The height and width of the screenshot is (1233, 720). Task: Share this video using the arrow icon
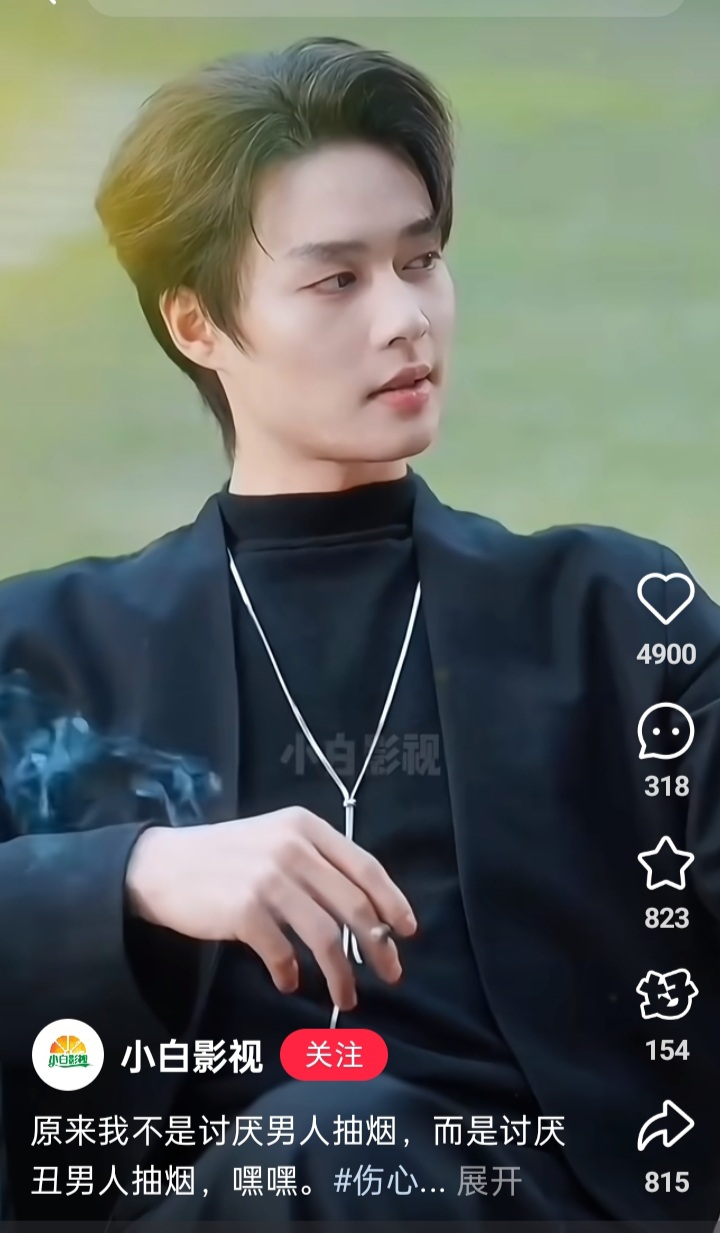point(666,1126)
